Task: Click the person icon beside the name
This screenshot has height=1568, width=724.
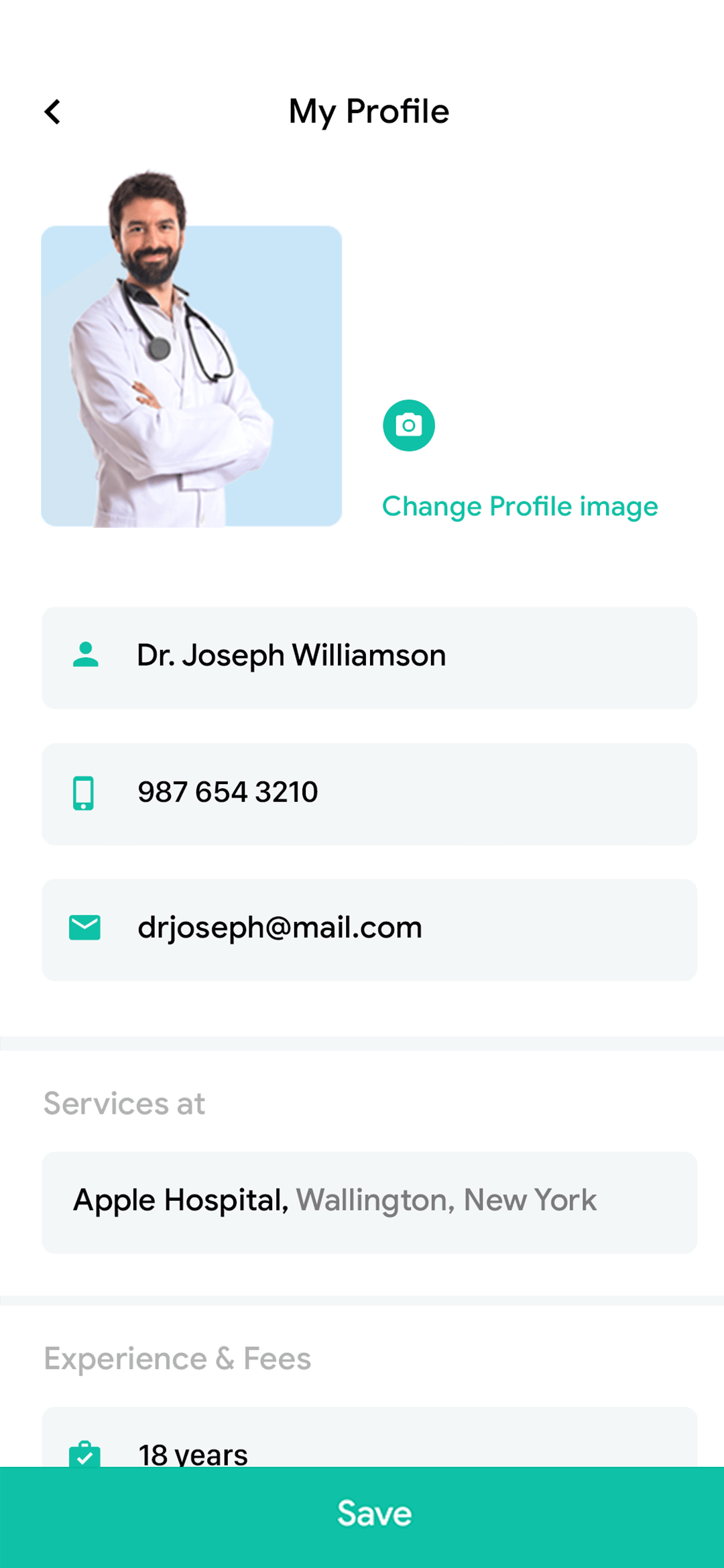Action: 84,655
